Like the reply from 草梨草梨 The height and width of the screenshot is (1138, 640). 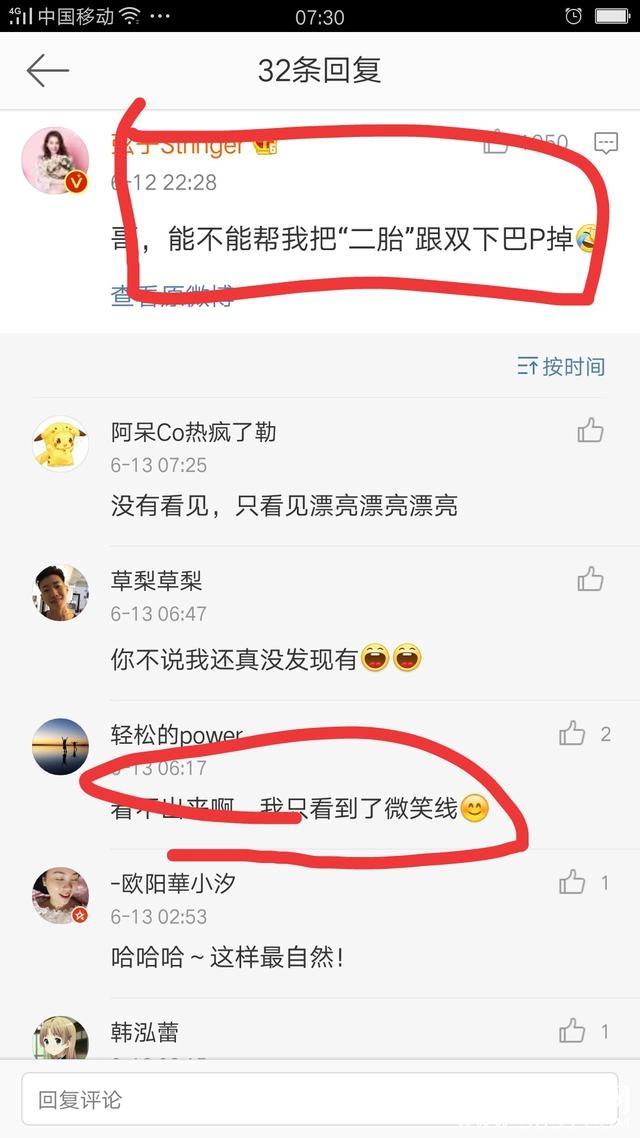pos(590,579)
